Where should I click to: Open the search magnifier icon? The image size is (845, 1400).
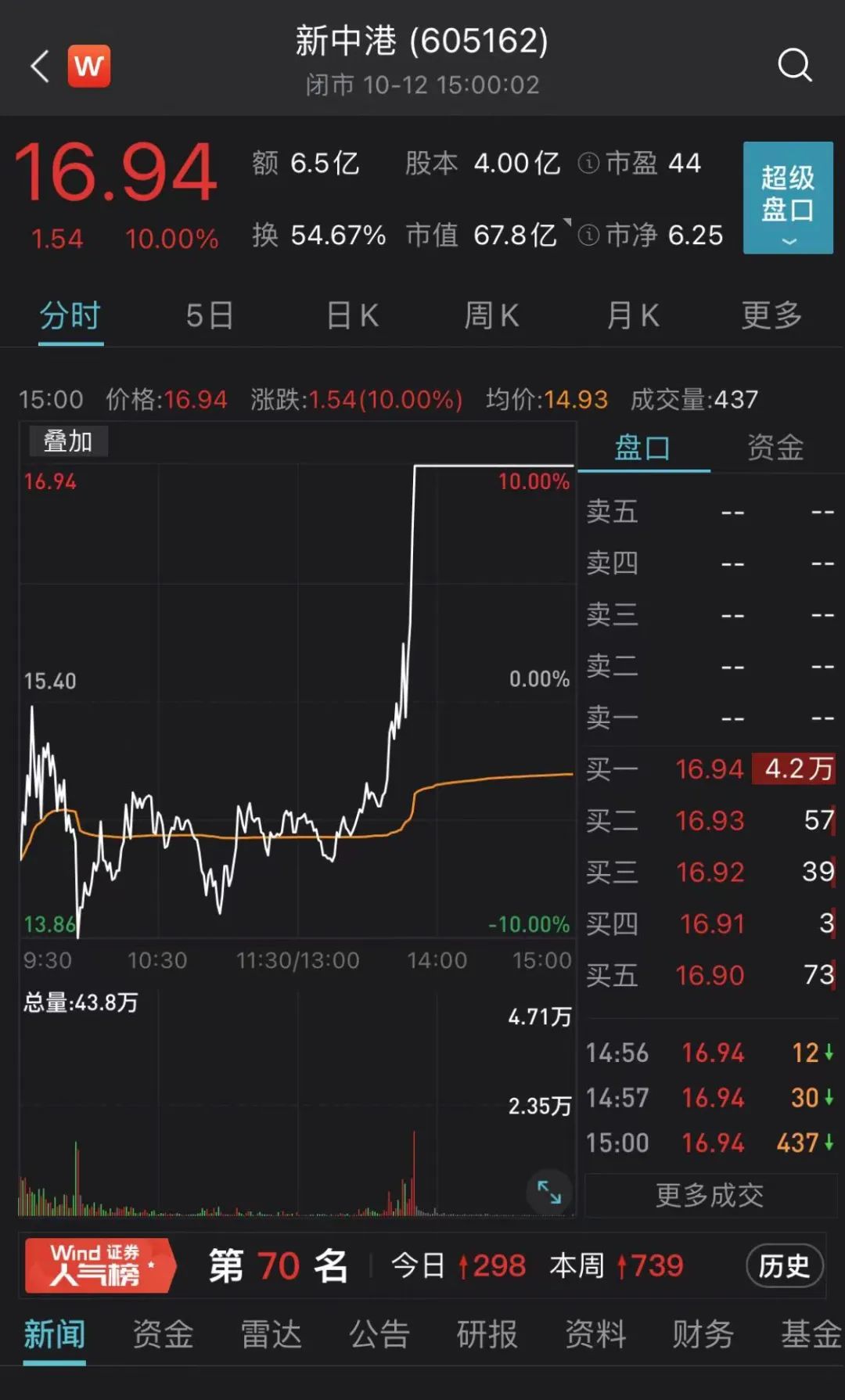(794, 65)
